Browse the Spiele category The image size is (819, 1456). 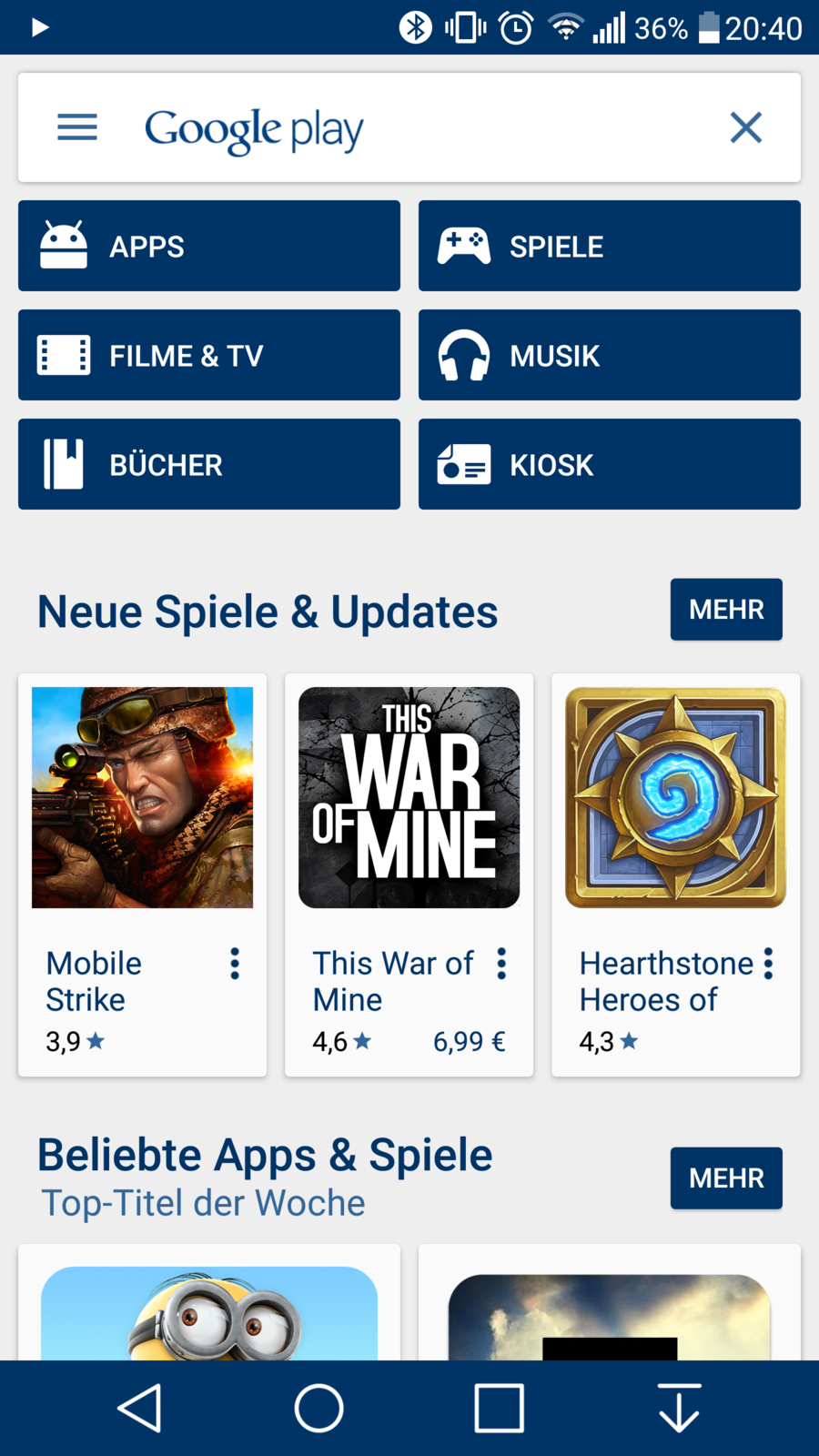click(610, 246)
